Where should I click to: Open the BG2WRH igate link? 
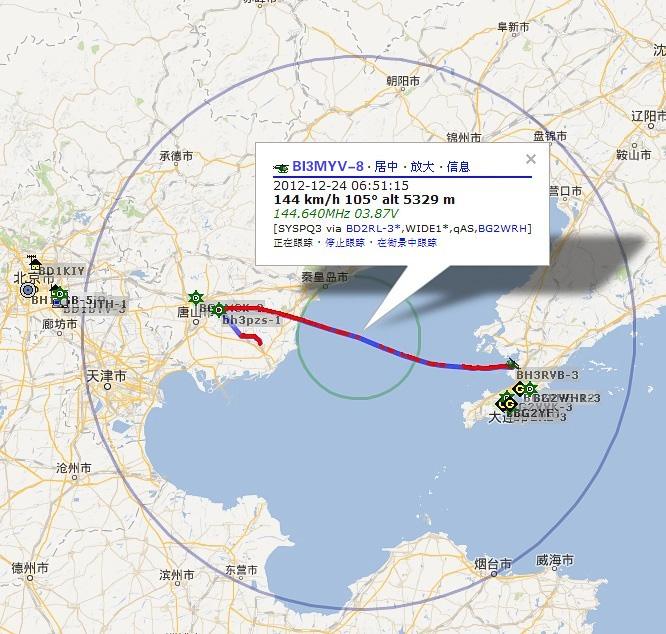pyautogui.click(x=504, y=229)
